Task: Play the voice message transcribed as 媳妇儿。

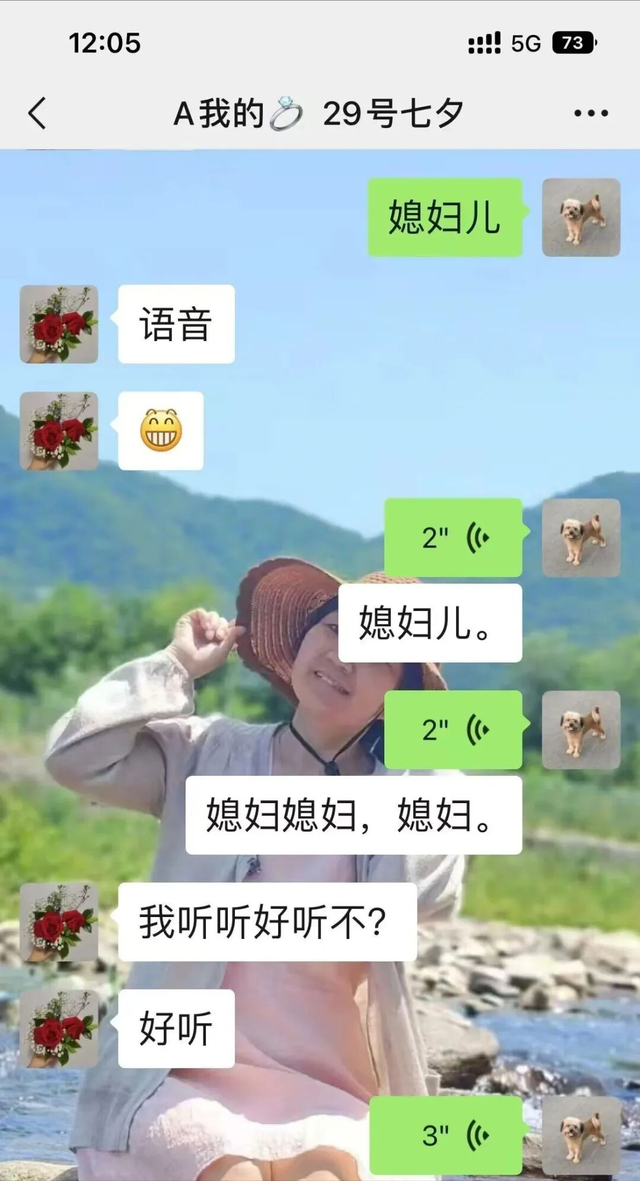Action: tap(453, 538)
